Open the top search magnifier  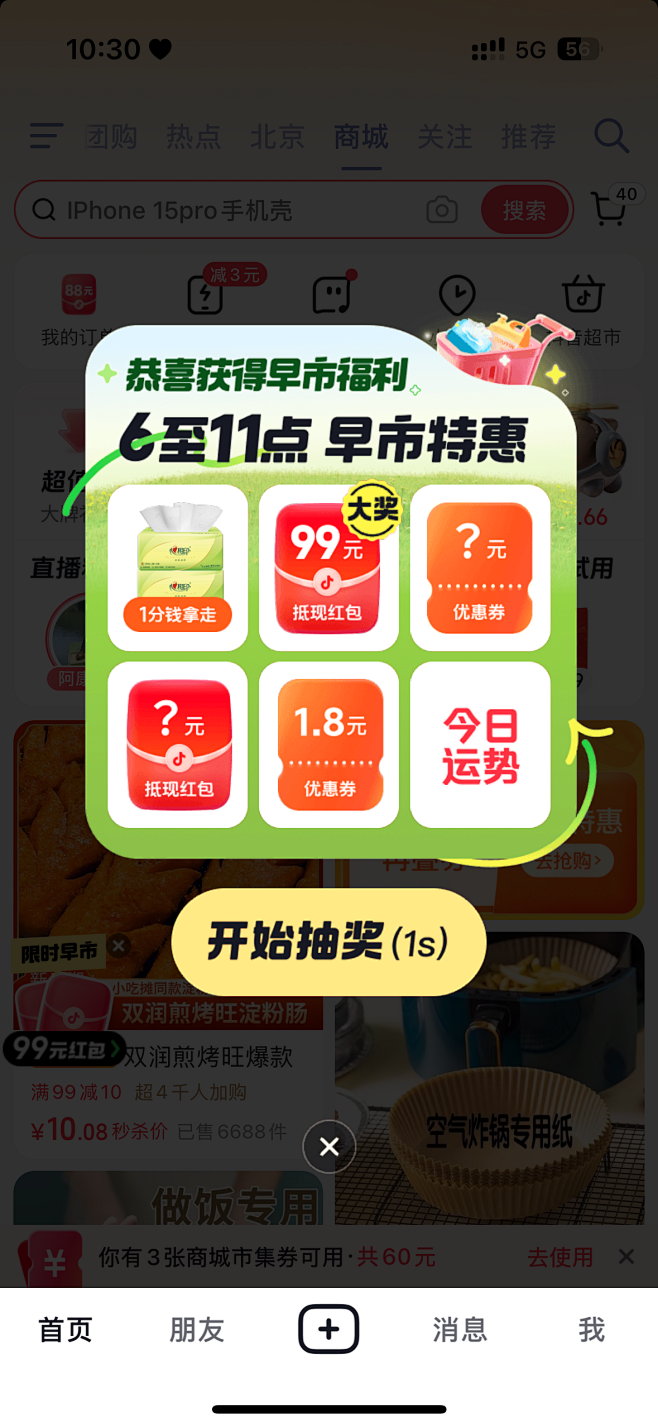[610, 135]
